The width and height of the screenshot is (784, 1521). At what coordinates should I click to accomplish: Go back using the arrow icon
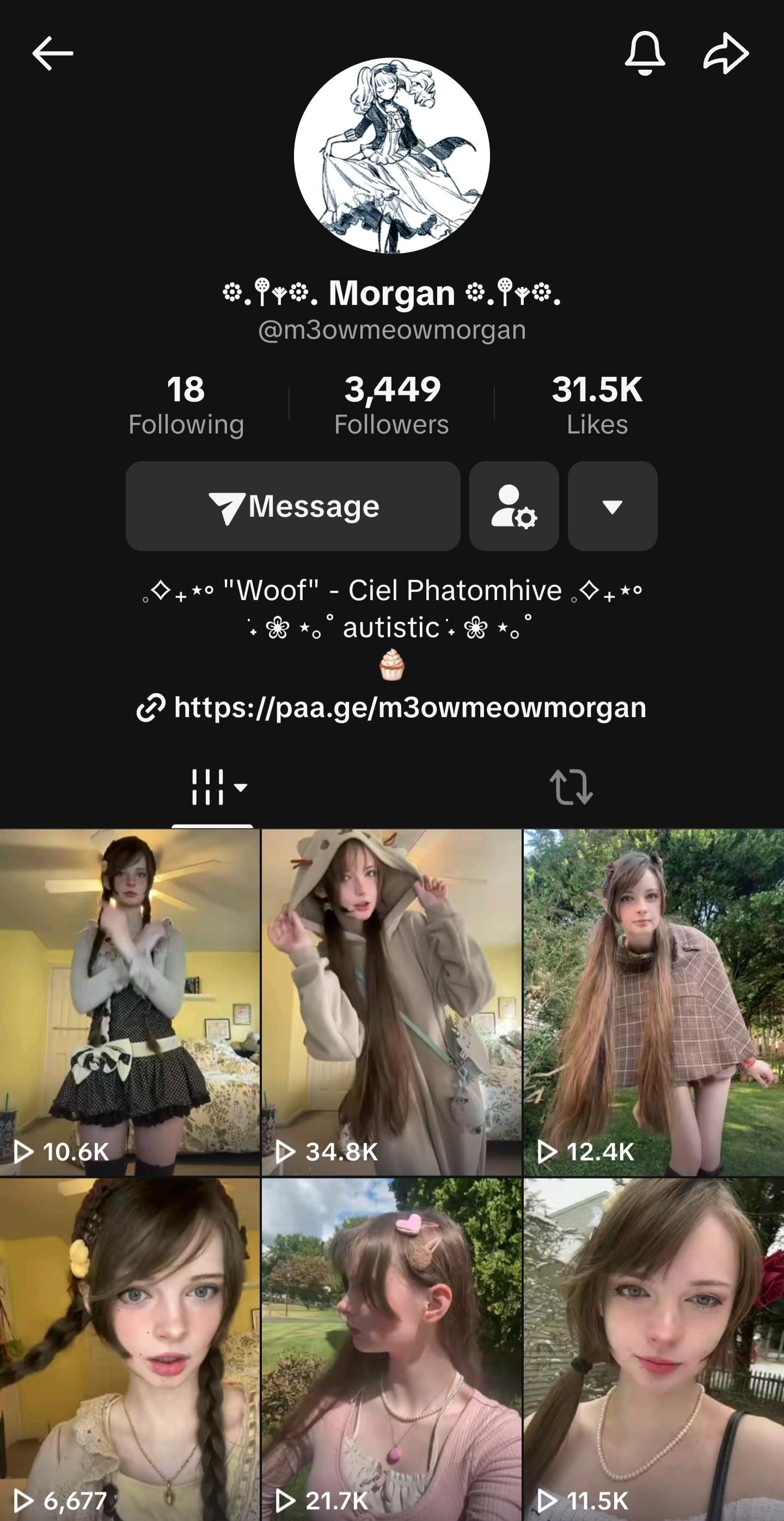click(53, 53)
